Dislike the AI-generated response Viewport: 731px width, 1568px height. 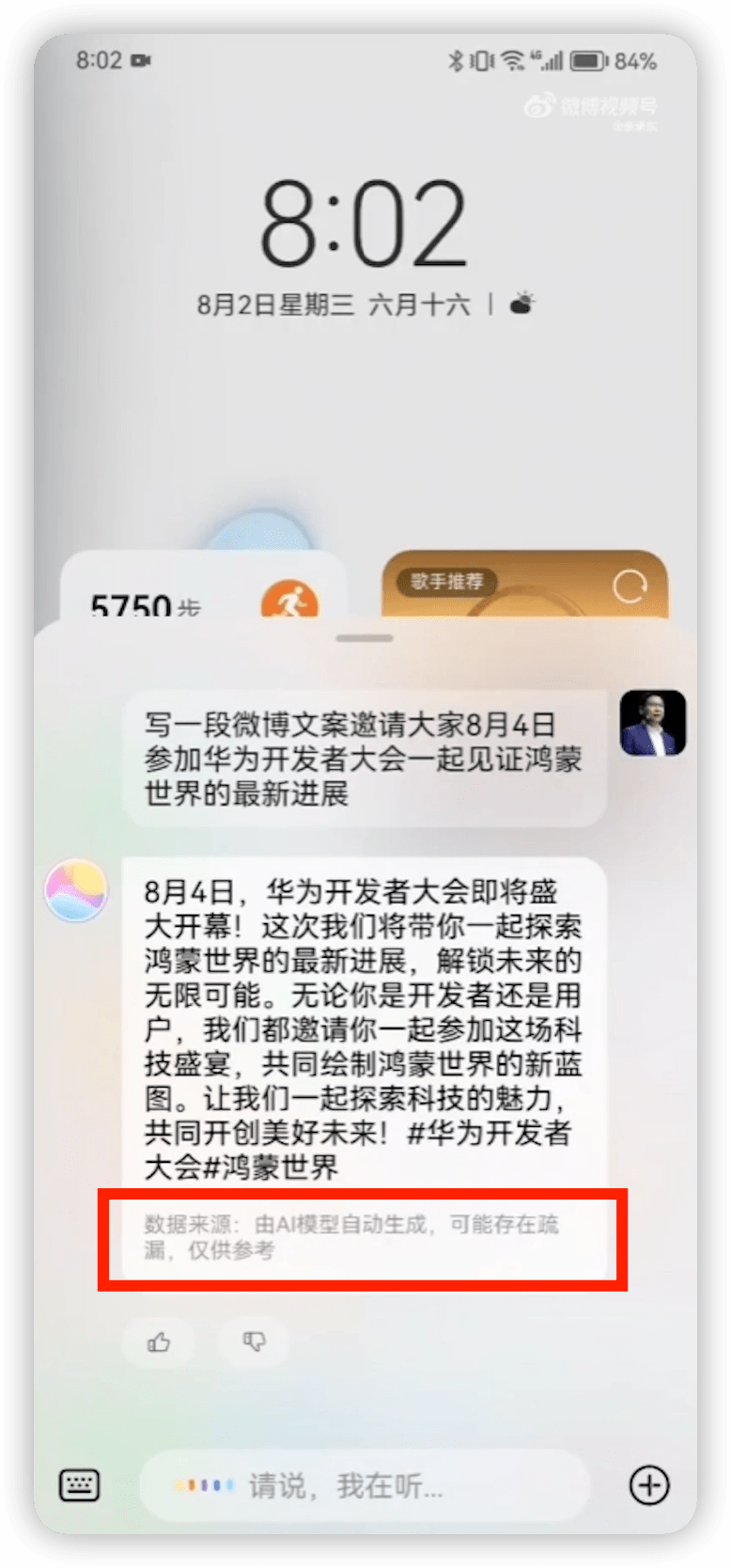254,1341
